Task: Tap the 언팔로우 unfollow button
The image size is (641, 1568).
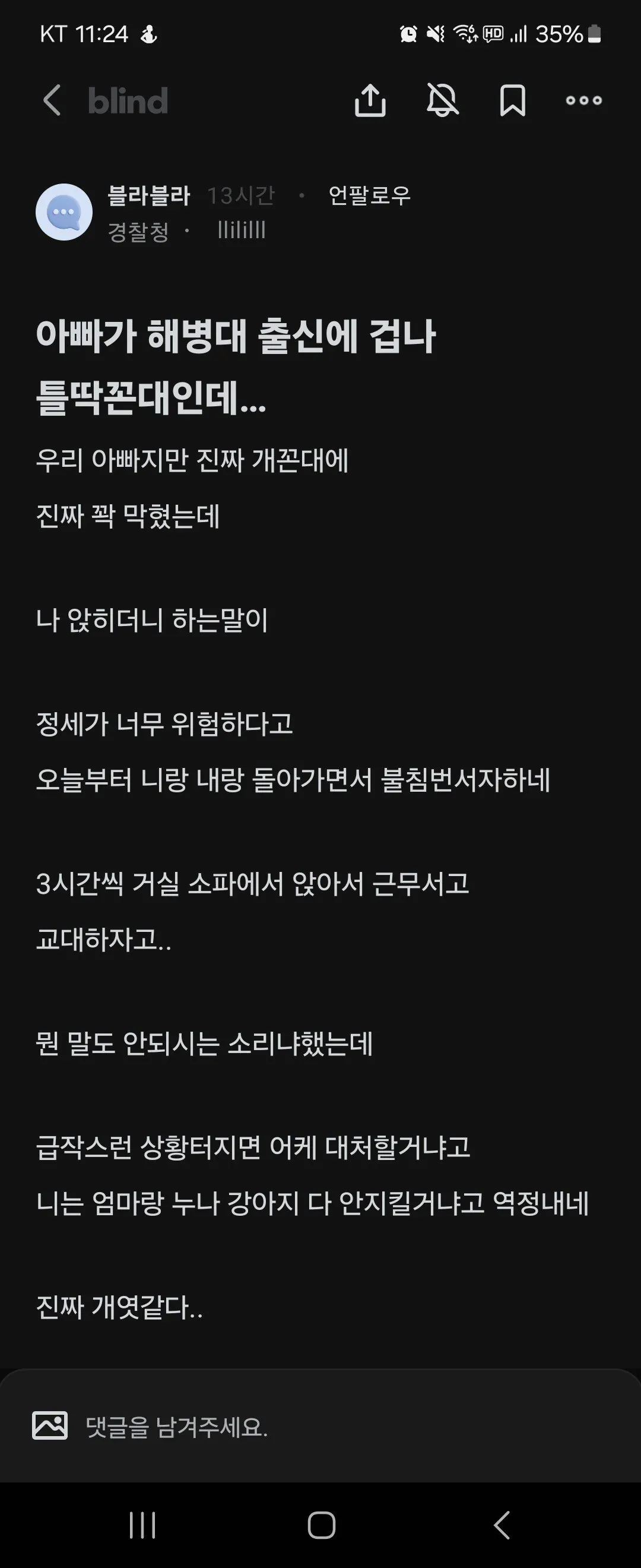Action: tap(370, 195)
